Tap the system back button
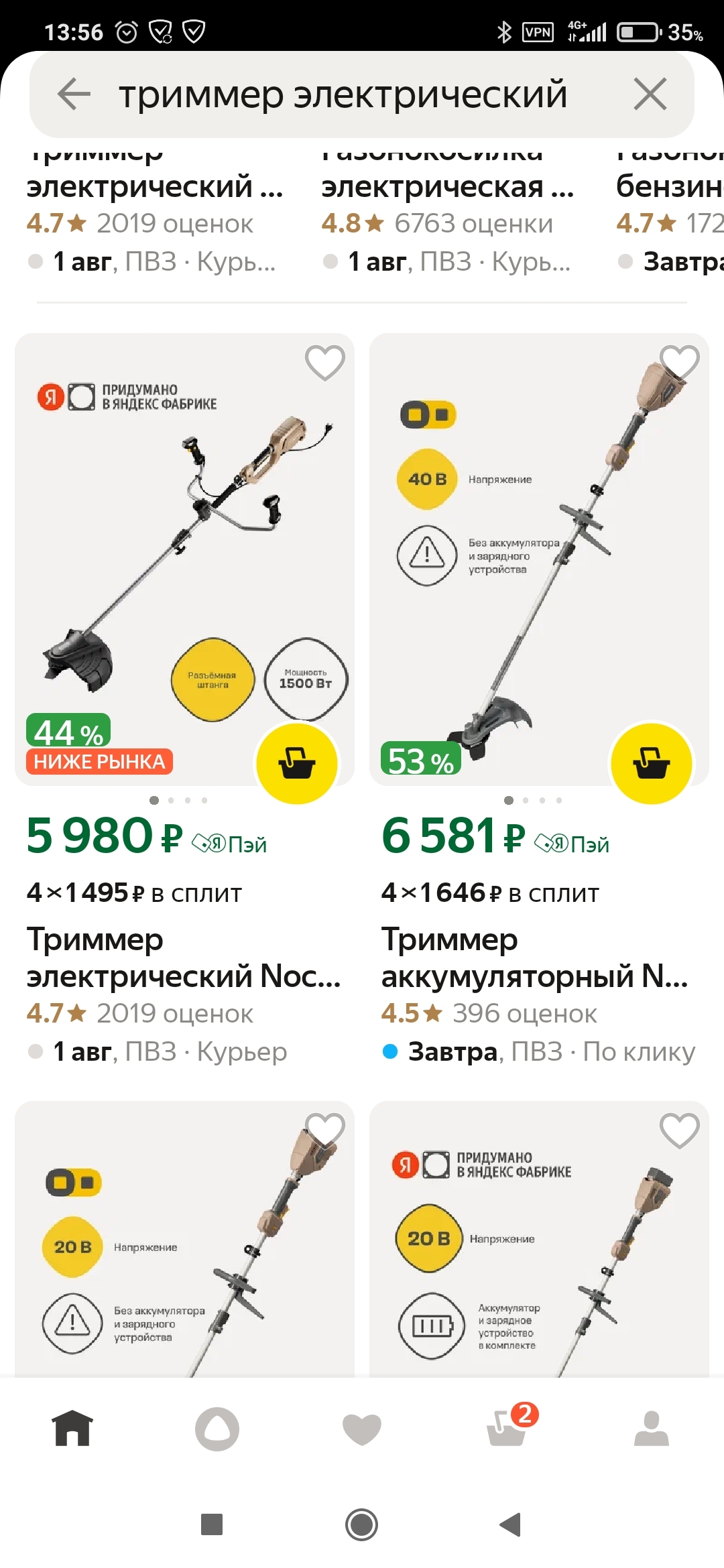The width and height of the screenshot is (724, 1568). (x=511, y=1524)
